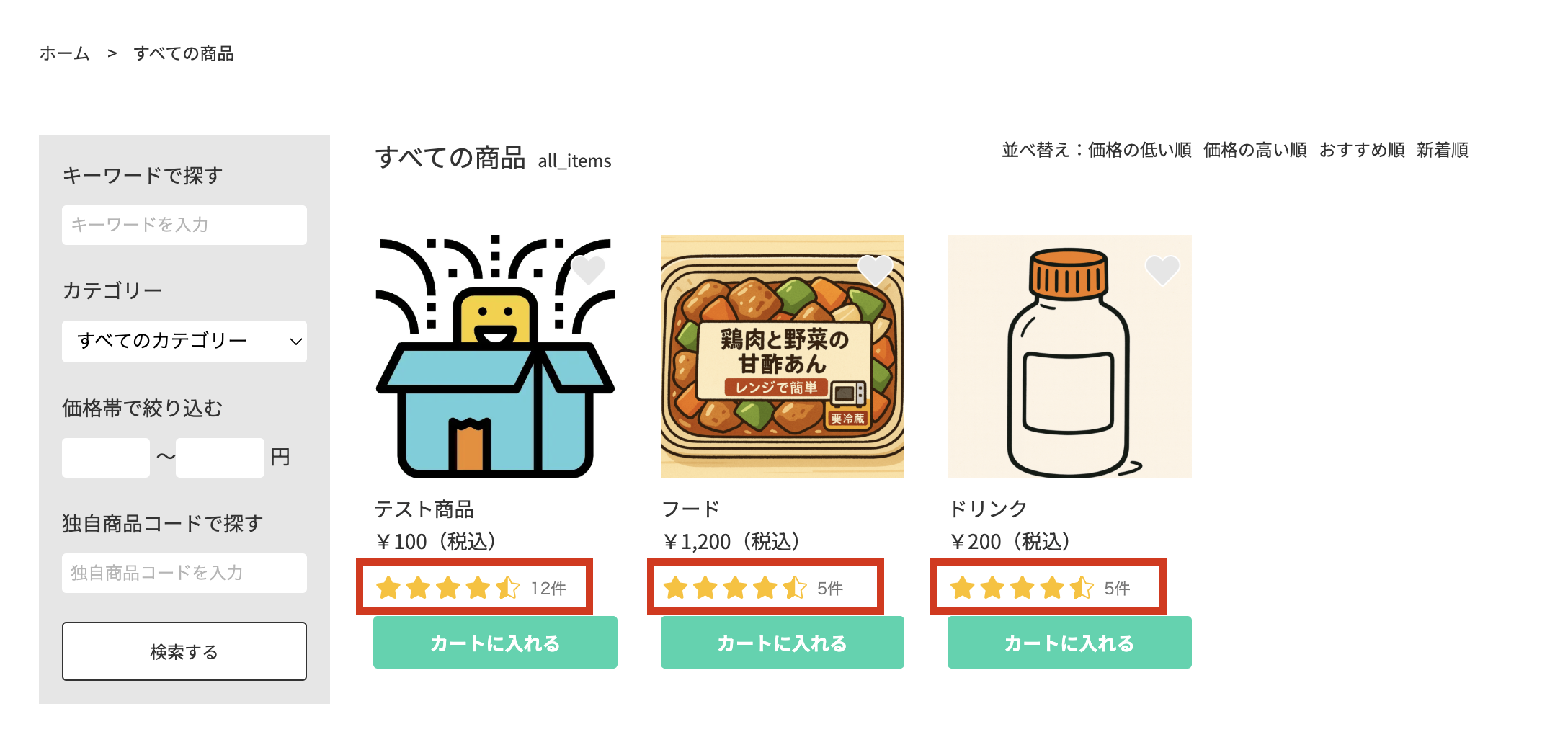Favorite ドリンク with the heart icon

[1162, 270]
